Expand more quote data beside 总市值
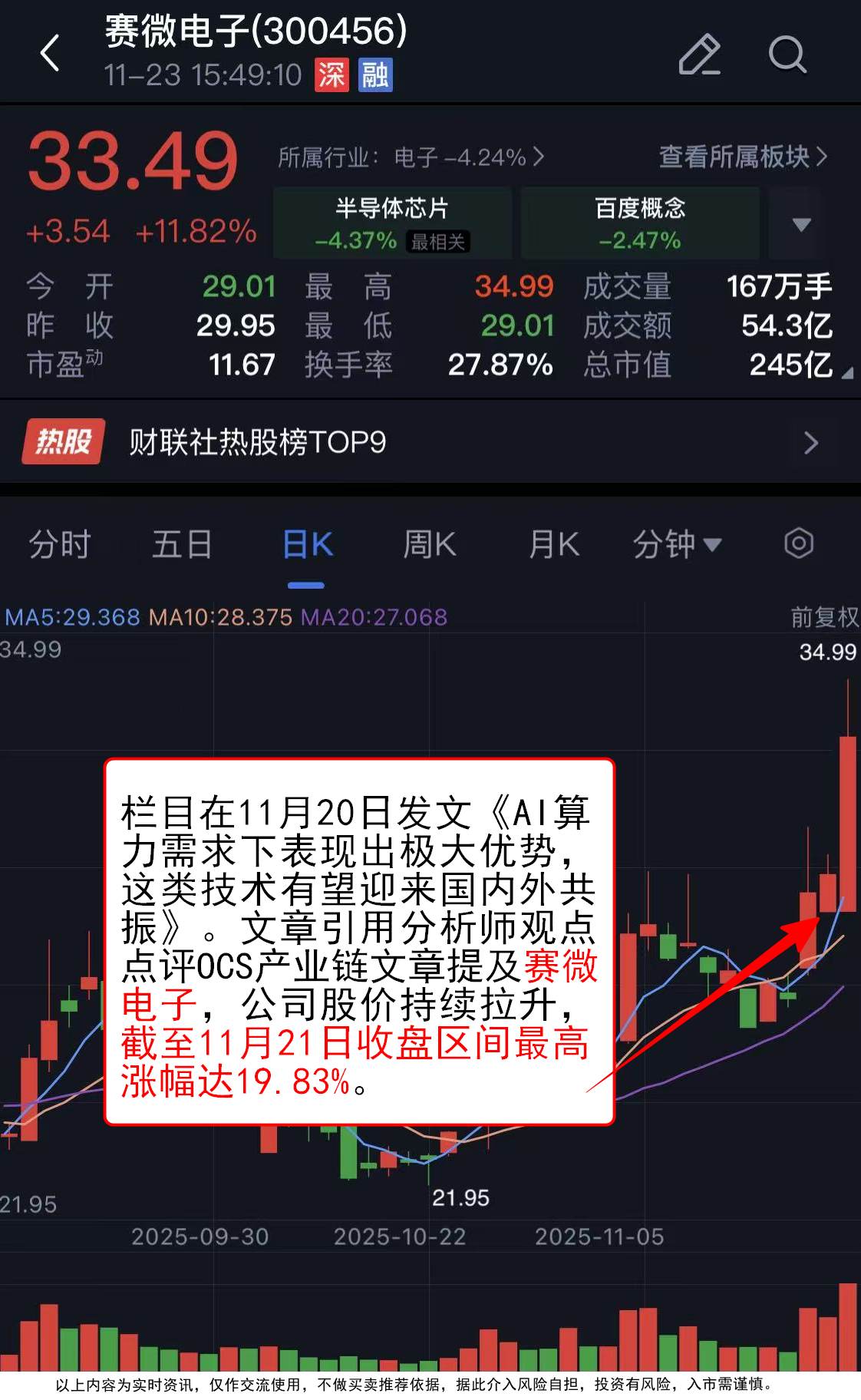Image resolution: width=861 pixels, height=1400 pixels. (847, 373)
